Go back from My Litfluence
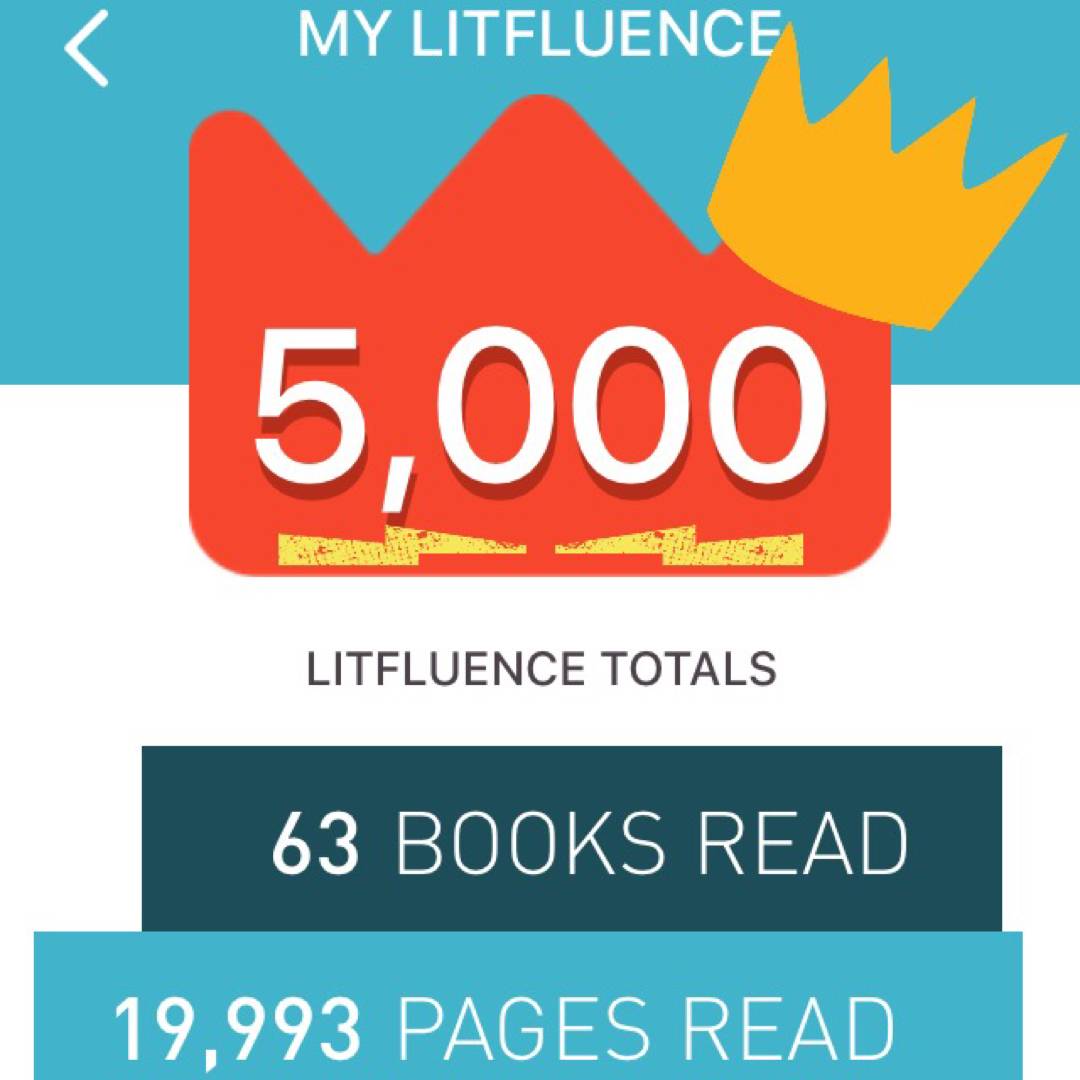The height and width of the screenshot is (1080, 1080). coord(86,48)
